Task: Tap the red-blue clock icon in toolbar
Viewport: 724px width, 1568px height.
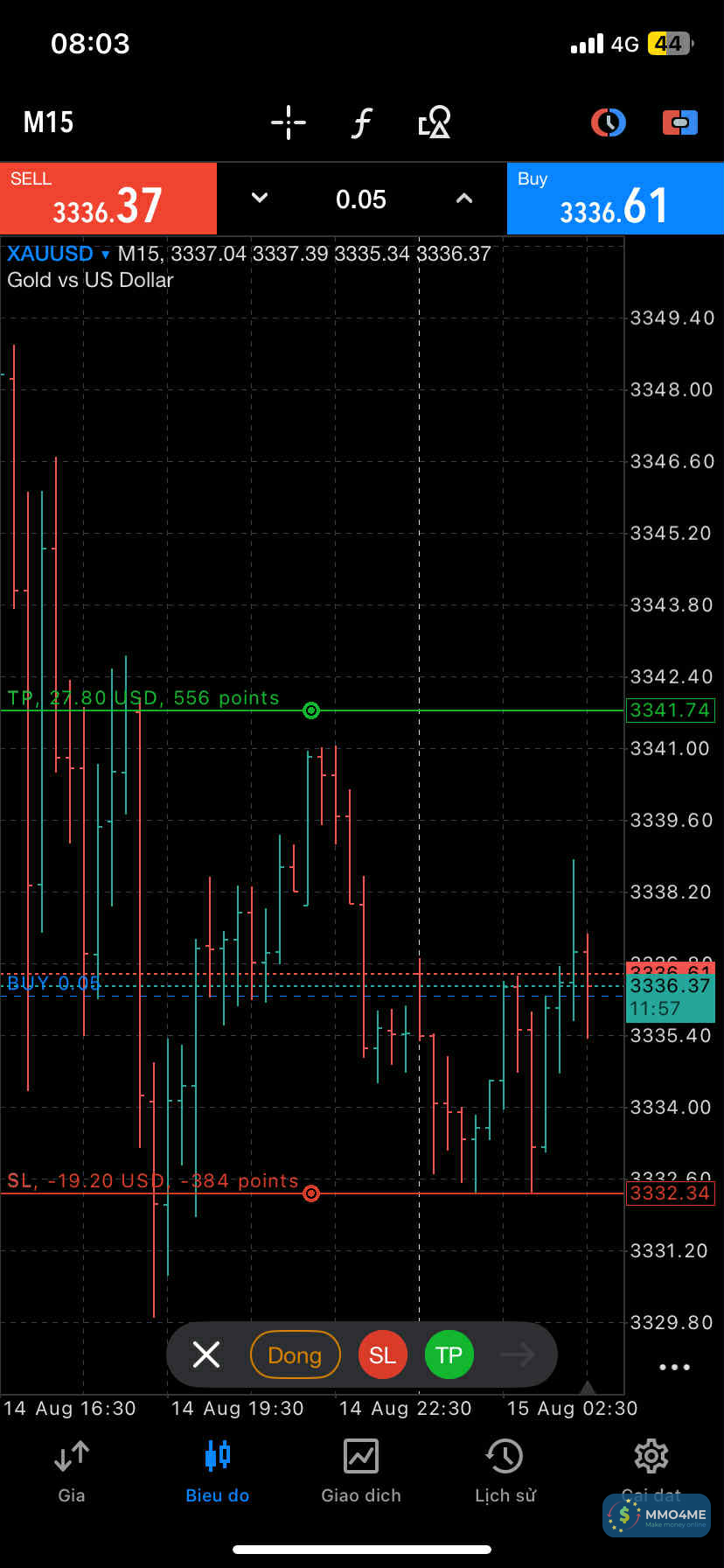Action: 608,122
